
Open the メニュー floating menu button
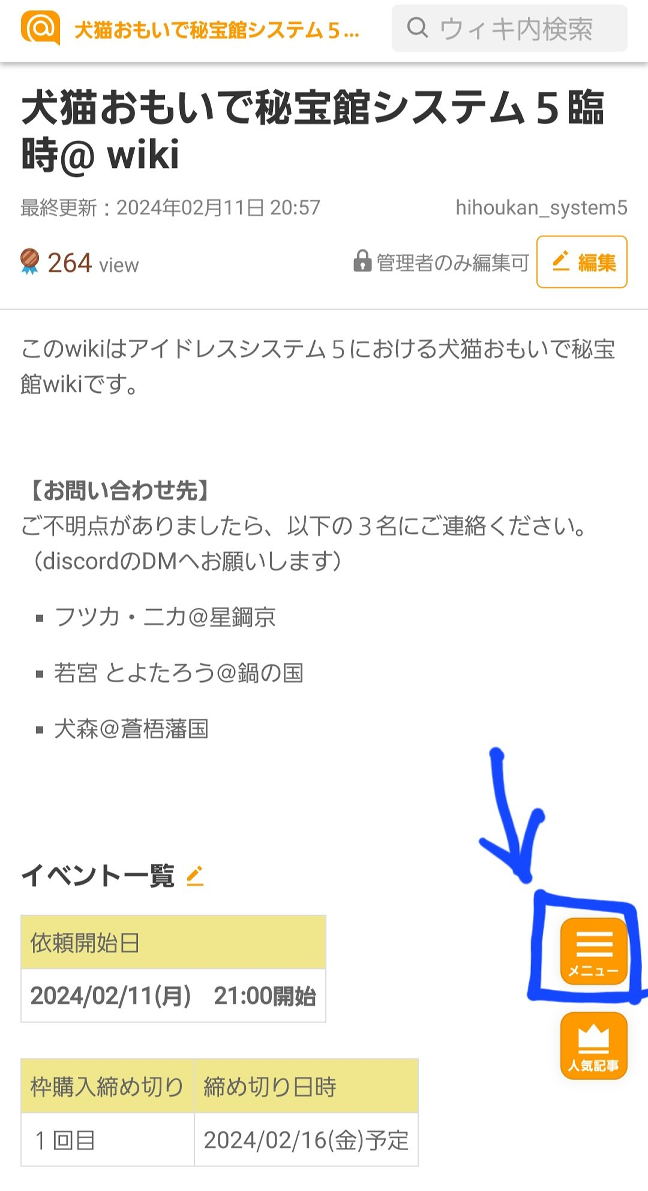coord(594,952)
